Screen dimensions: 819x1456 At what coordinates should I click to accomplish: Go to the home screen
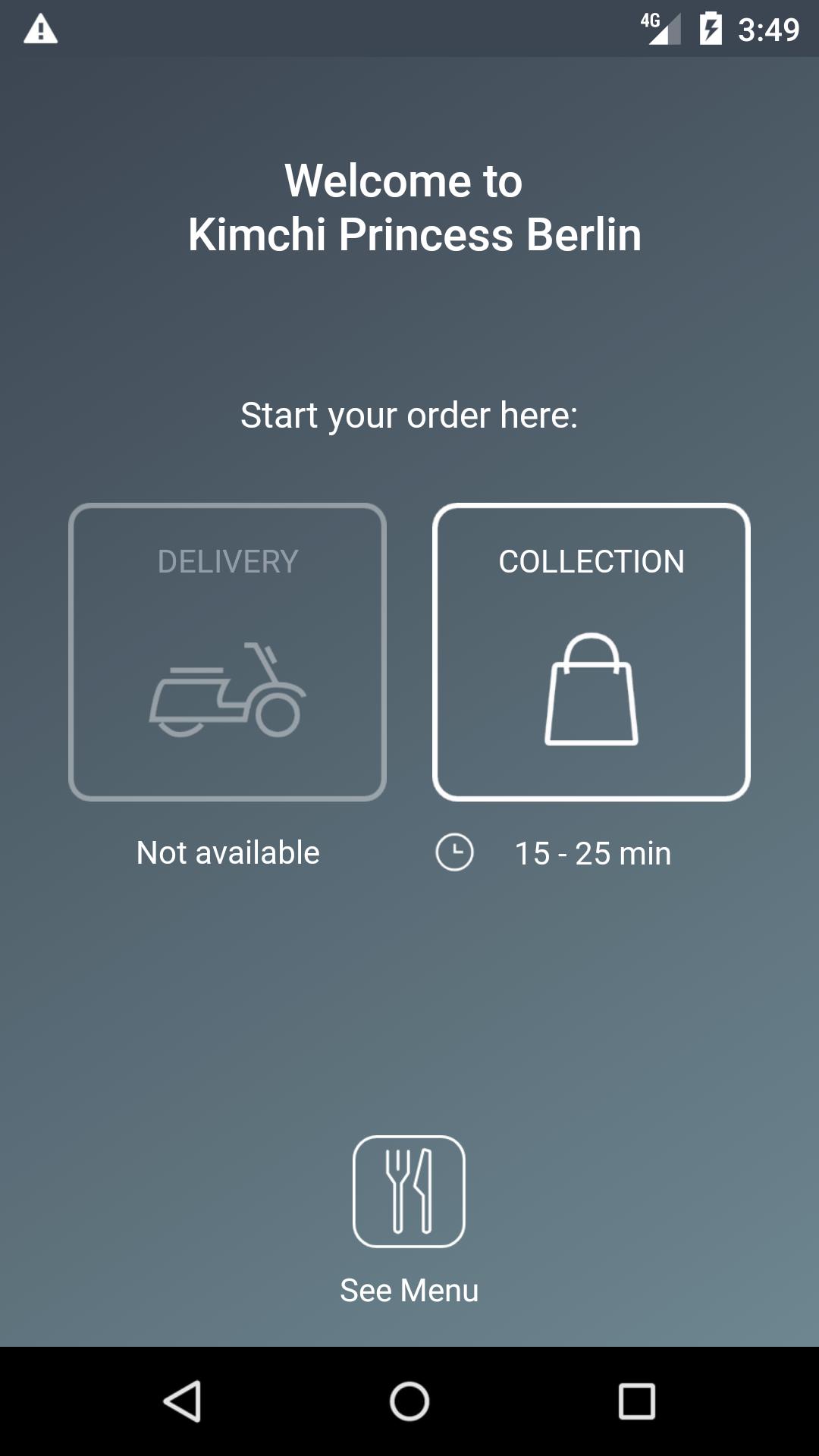click(409, 1401)
